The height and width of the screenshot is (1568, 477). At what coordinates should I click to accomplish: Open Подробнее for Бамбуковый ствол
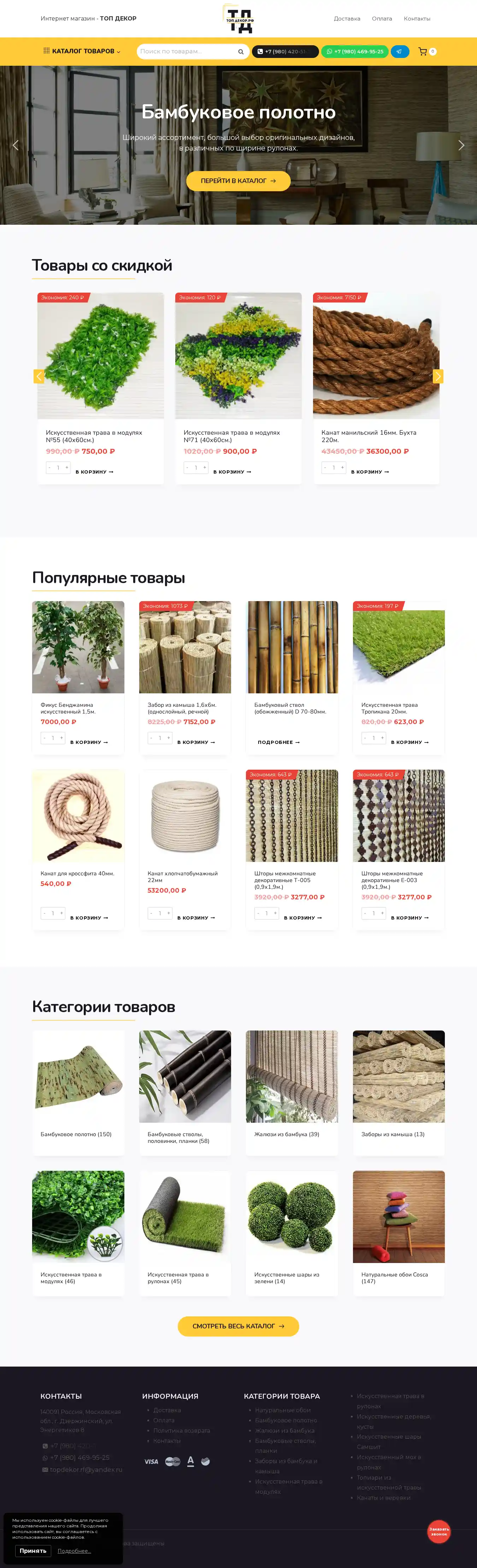coord(278,742)
